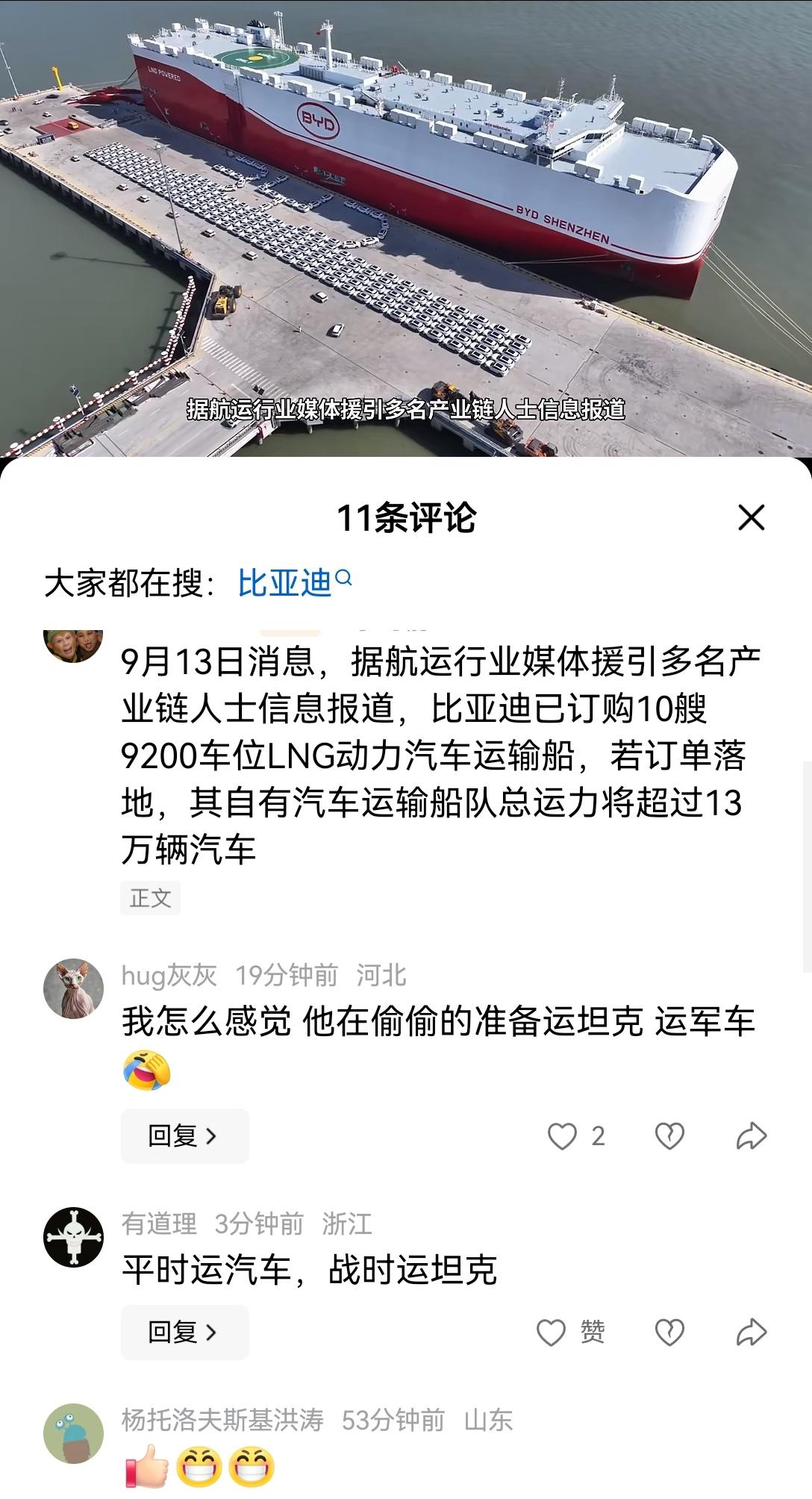
Task: Dislike hug灰灰's comment
Action: click(669, 1136)
